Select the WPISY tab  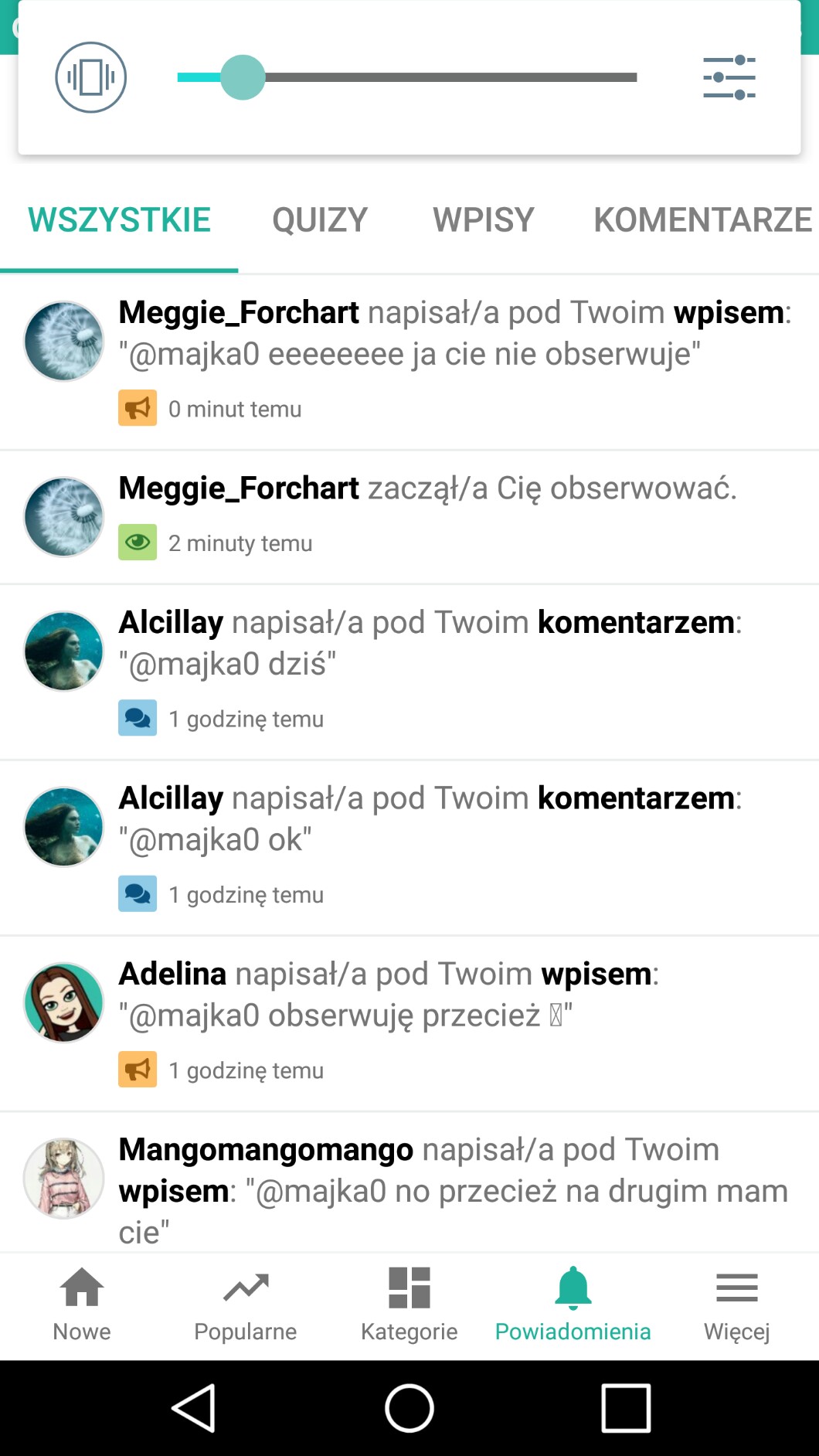pyautogui.click(x=483, y=220)
